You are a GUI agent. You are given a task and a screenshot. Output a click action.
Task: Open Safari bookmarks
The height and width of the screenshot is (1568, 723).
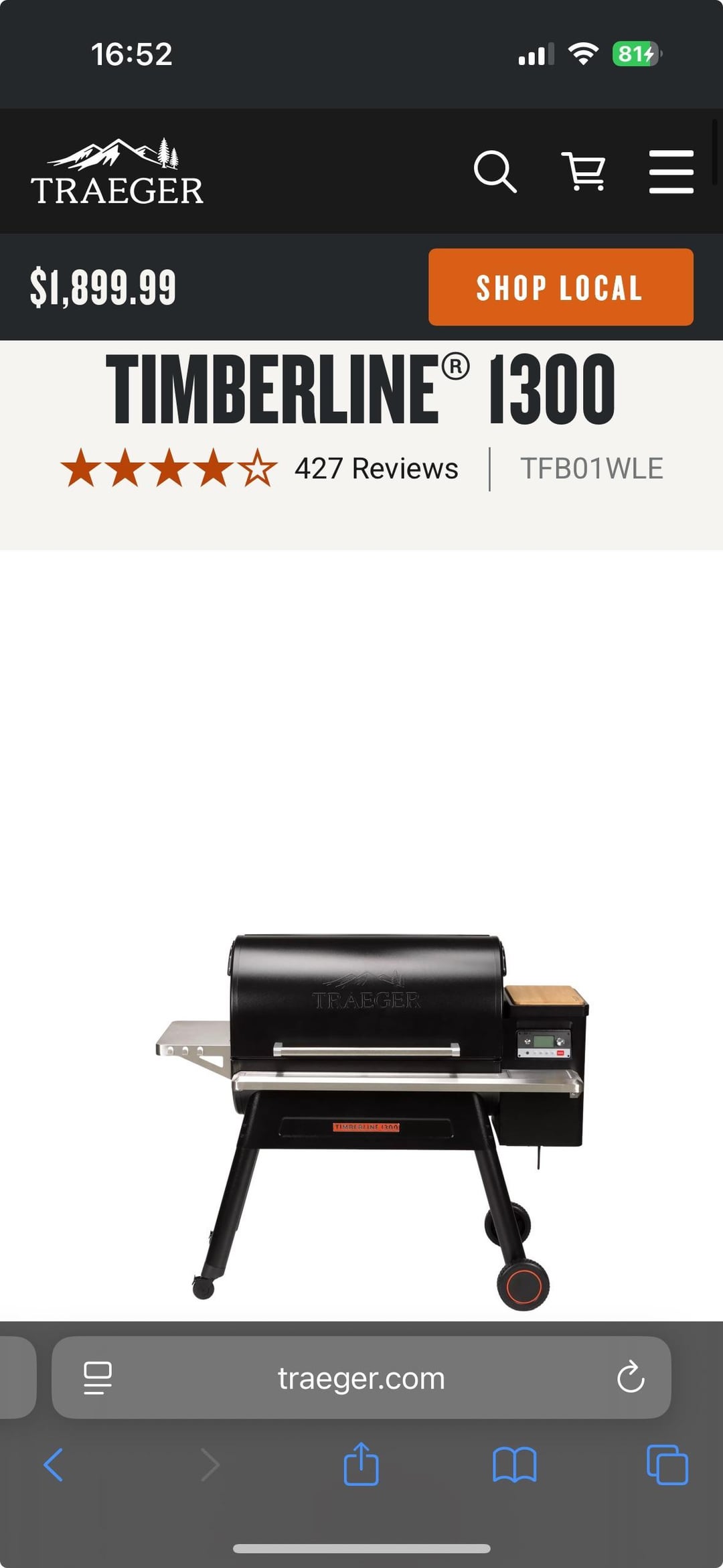pyautogui.click(x=514, y=1465)
